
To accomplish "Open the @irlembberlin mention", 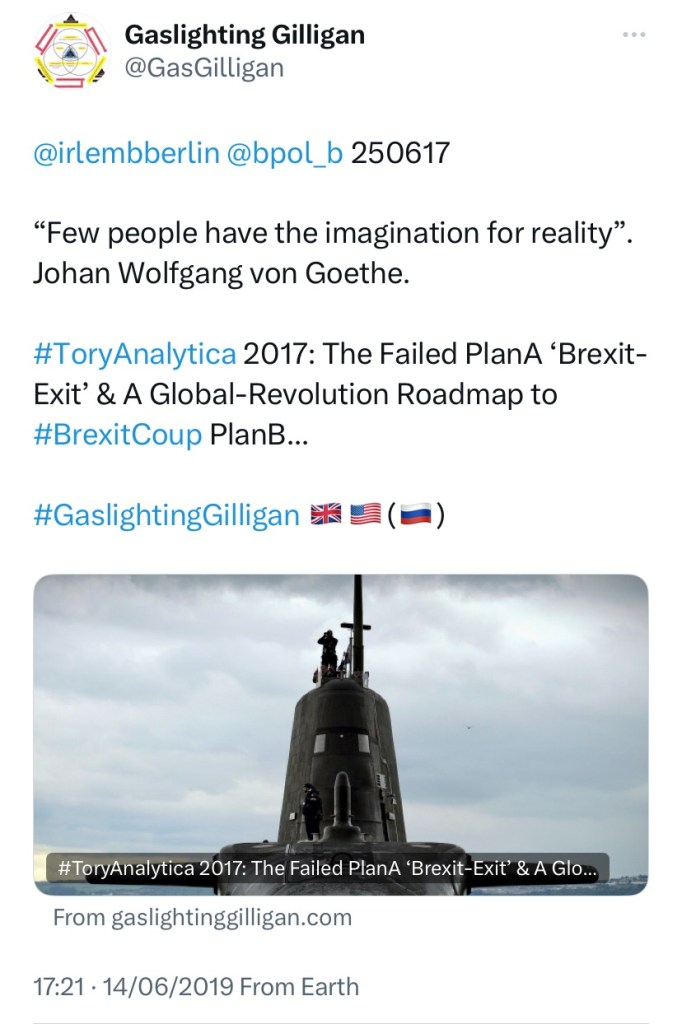I will pyautogui.click(x=126, y=153).
